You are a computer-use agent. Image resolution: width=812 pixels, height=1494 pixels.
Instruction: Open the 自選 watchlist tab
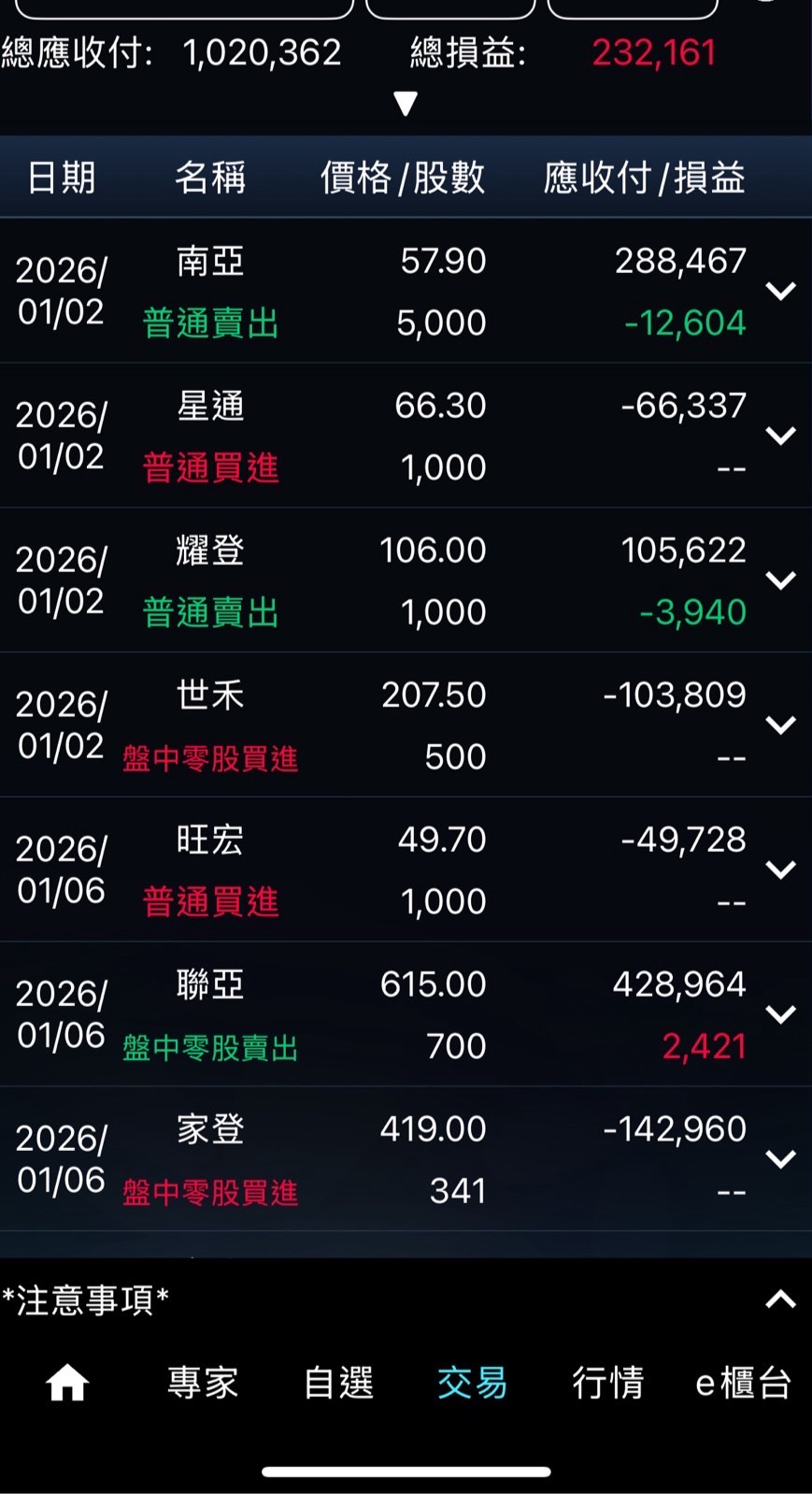(x=338, y=1383)
